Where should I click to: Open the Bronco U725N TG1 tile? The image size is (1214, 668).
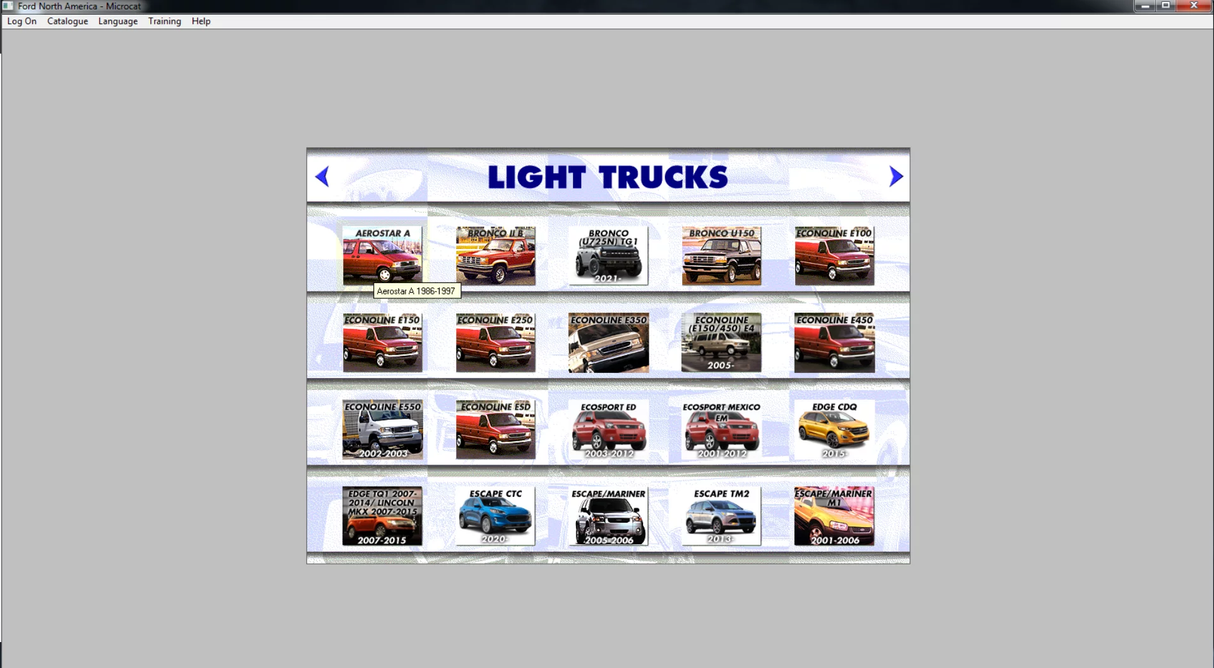click(608, 255)
